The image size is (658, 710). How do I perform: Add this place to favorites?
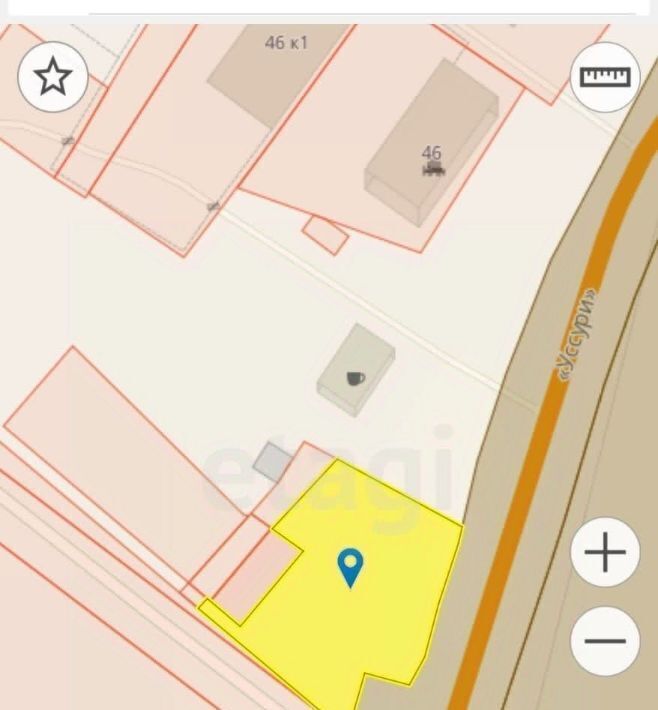pyautogui.click(x=53, y=76)
